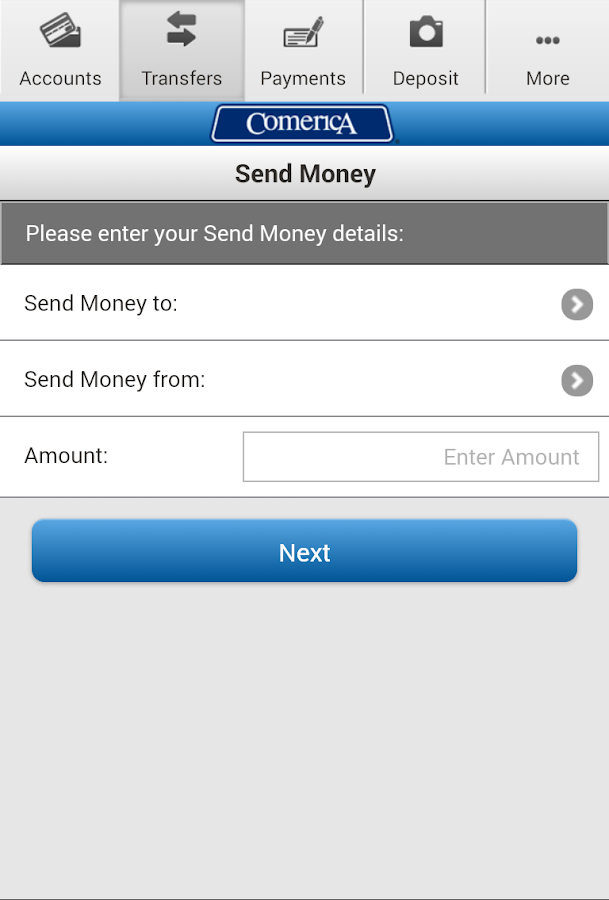Screen dimensions: 609x900
Task: Select the Send Money from account
Action: 304,380
